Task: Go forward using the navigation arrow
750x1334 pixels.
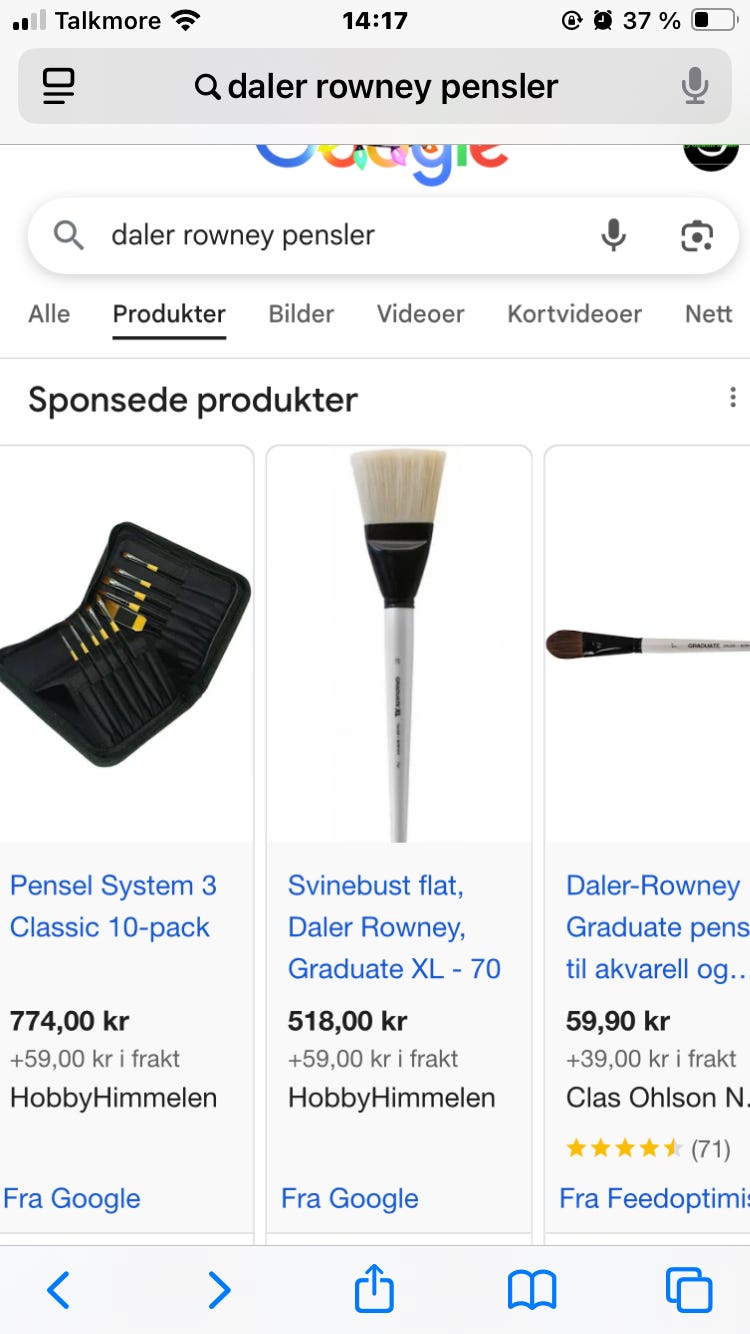Action: 219,1290
